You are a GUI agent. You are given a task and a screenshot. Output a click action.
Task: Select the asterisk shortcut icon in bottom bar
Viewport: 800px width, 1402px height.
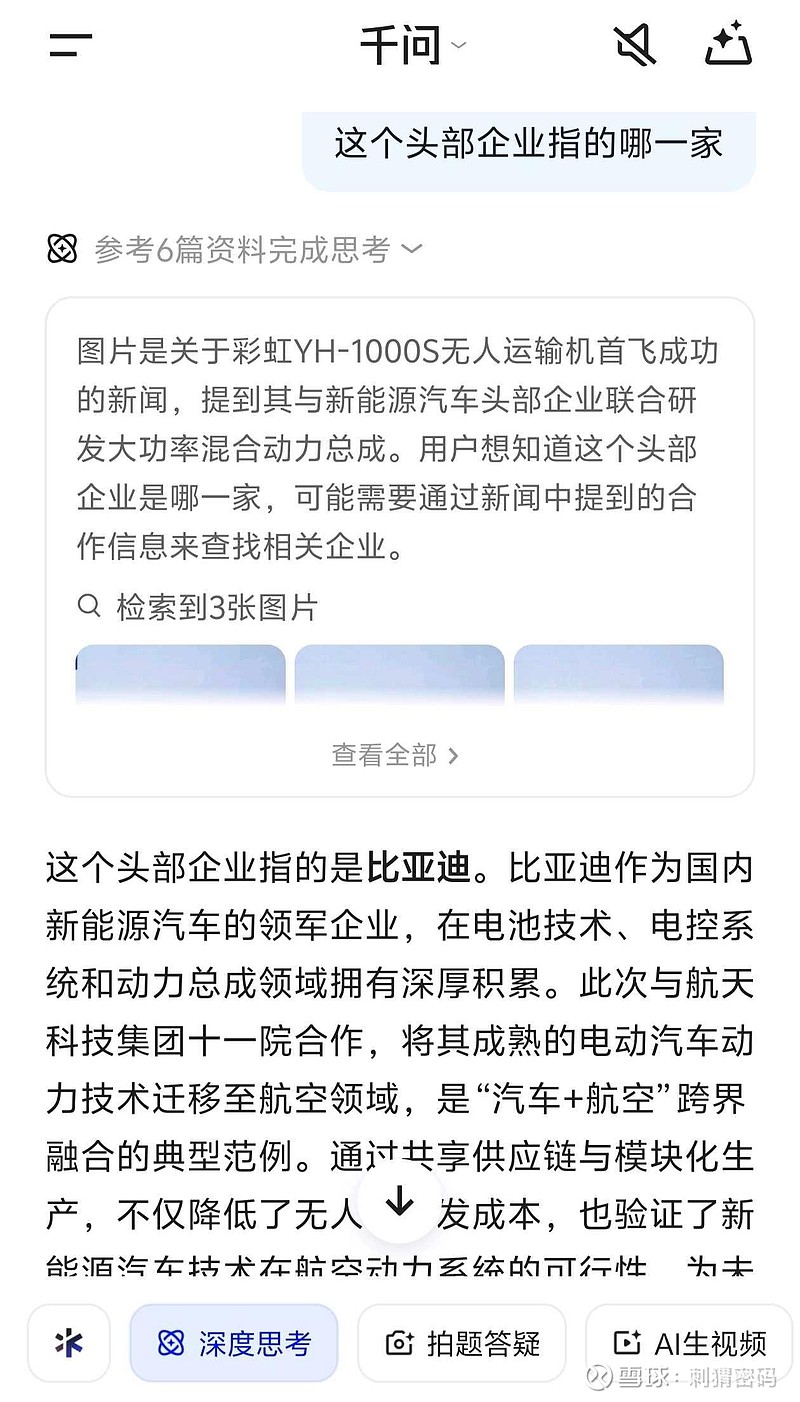tap(68, 1343)
